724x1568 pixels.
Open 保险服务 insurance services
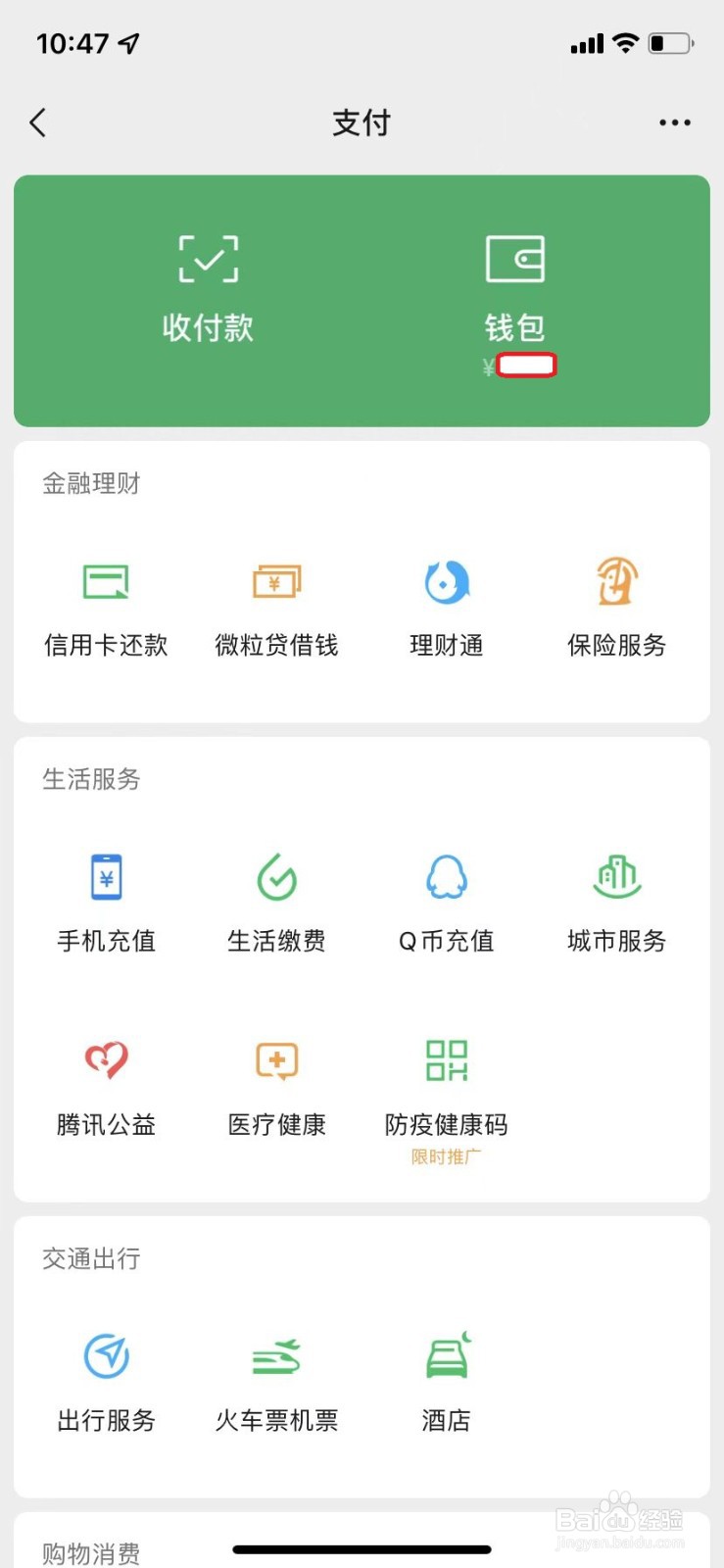[x=617, y=608]
